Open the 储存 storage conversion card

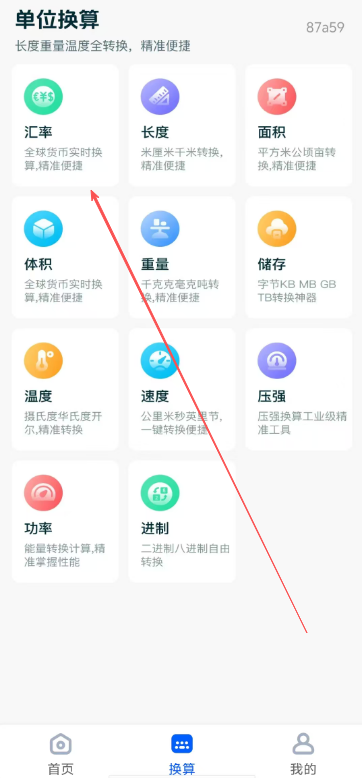[x=299, y=257]
